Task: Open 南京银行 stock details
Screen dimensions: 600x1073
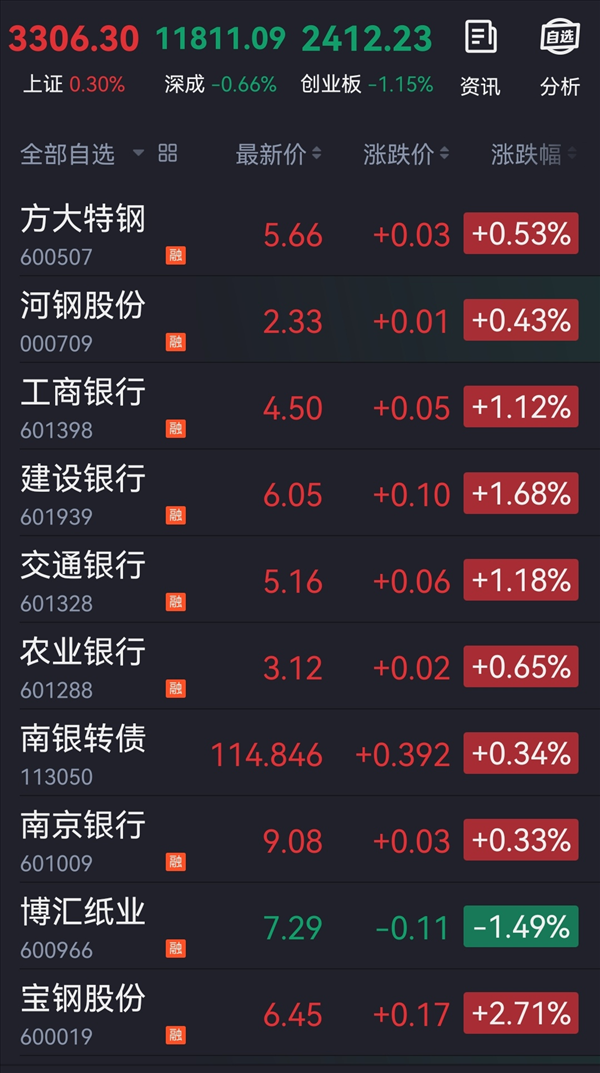Action: [x=300, y=839]
